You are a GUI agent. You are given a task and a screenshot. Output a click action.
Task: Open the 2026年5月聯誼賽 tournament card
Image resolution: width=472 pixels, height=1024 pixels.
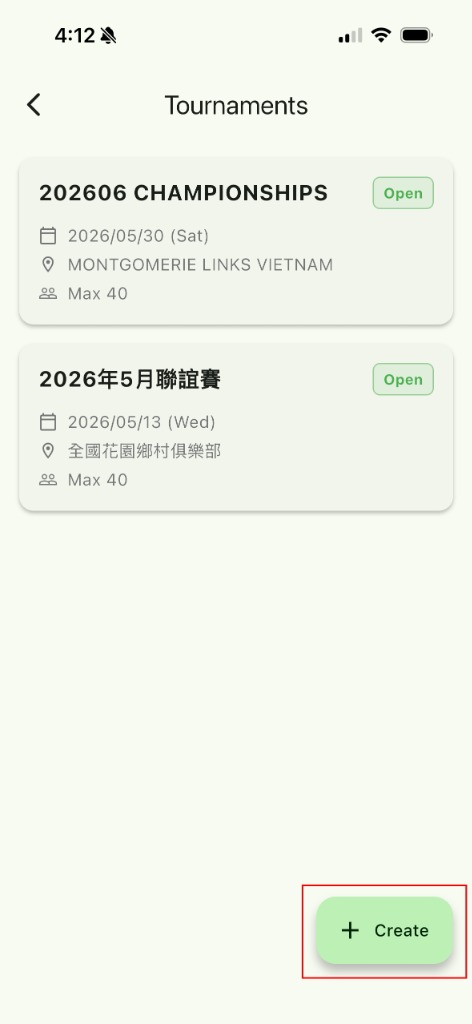[236, 427]
